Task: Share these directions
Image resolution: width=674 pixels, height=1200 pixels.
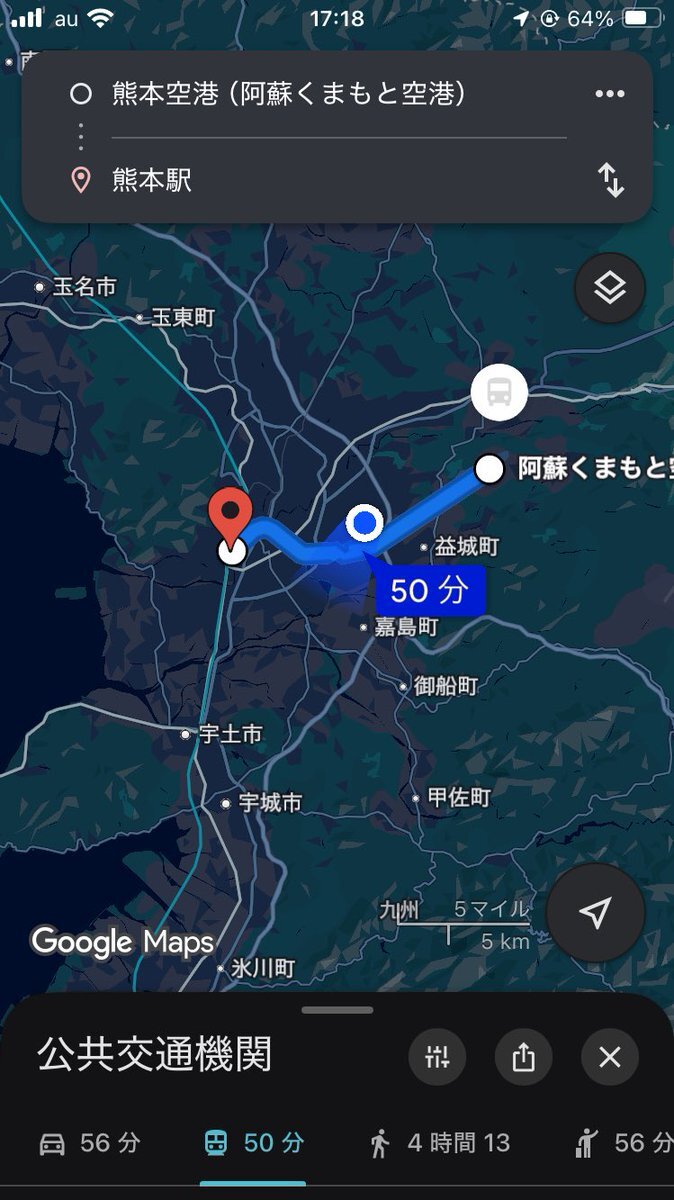Action: click(x=523, y=1057)
